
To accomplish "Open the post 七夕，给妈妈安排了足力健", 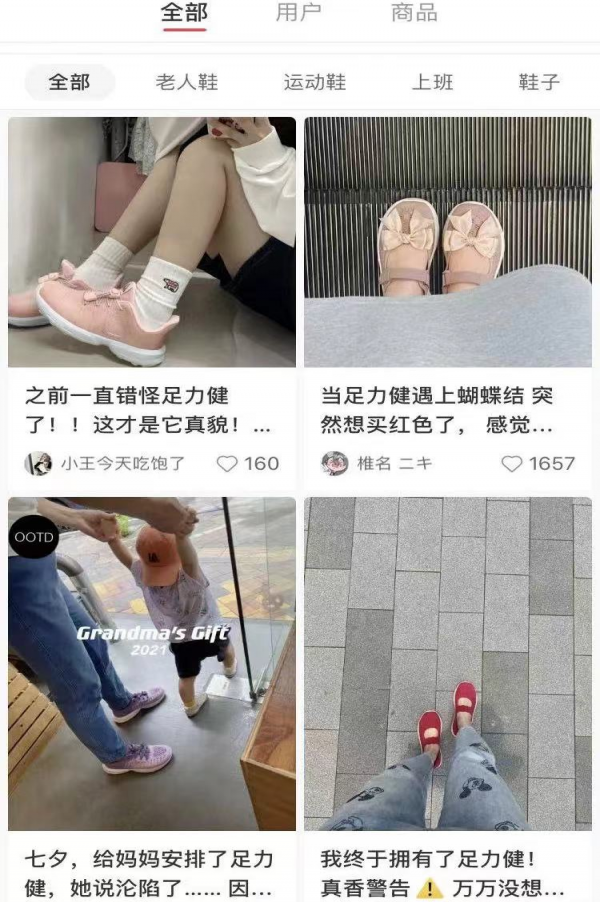I will point(151,664).
